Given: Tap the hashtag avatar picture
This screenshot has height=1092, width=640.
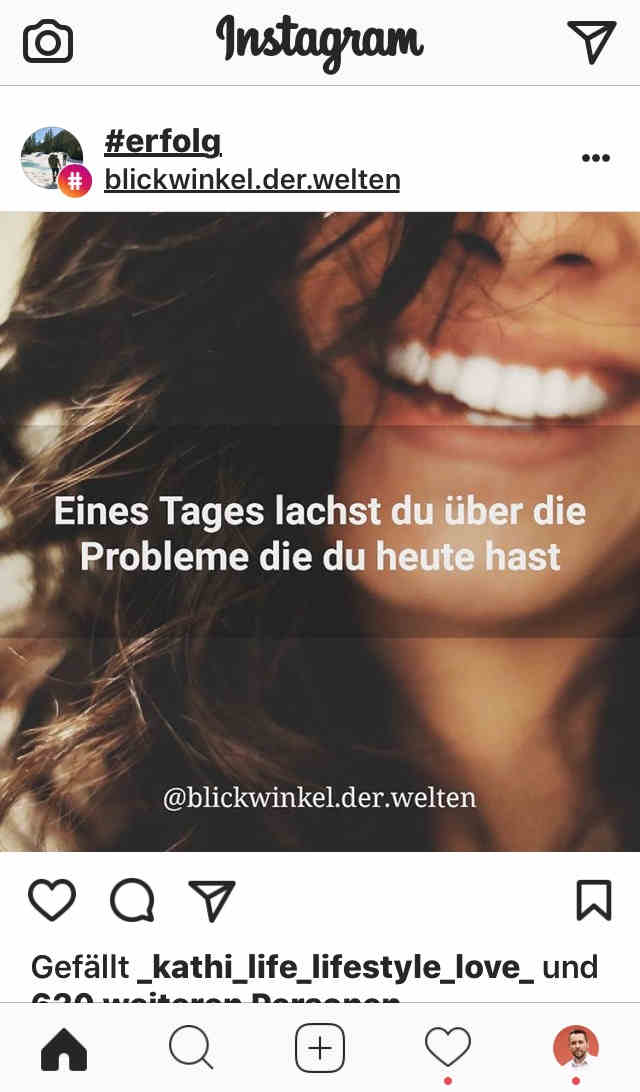Looking at the screenshot, I should click(52, 158).
